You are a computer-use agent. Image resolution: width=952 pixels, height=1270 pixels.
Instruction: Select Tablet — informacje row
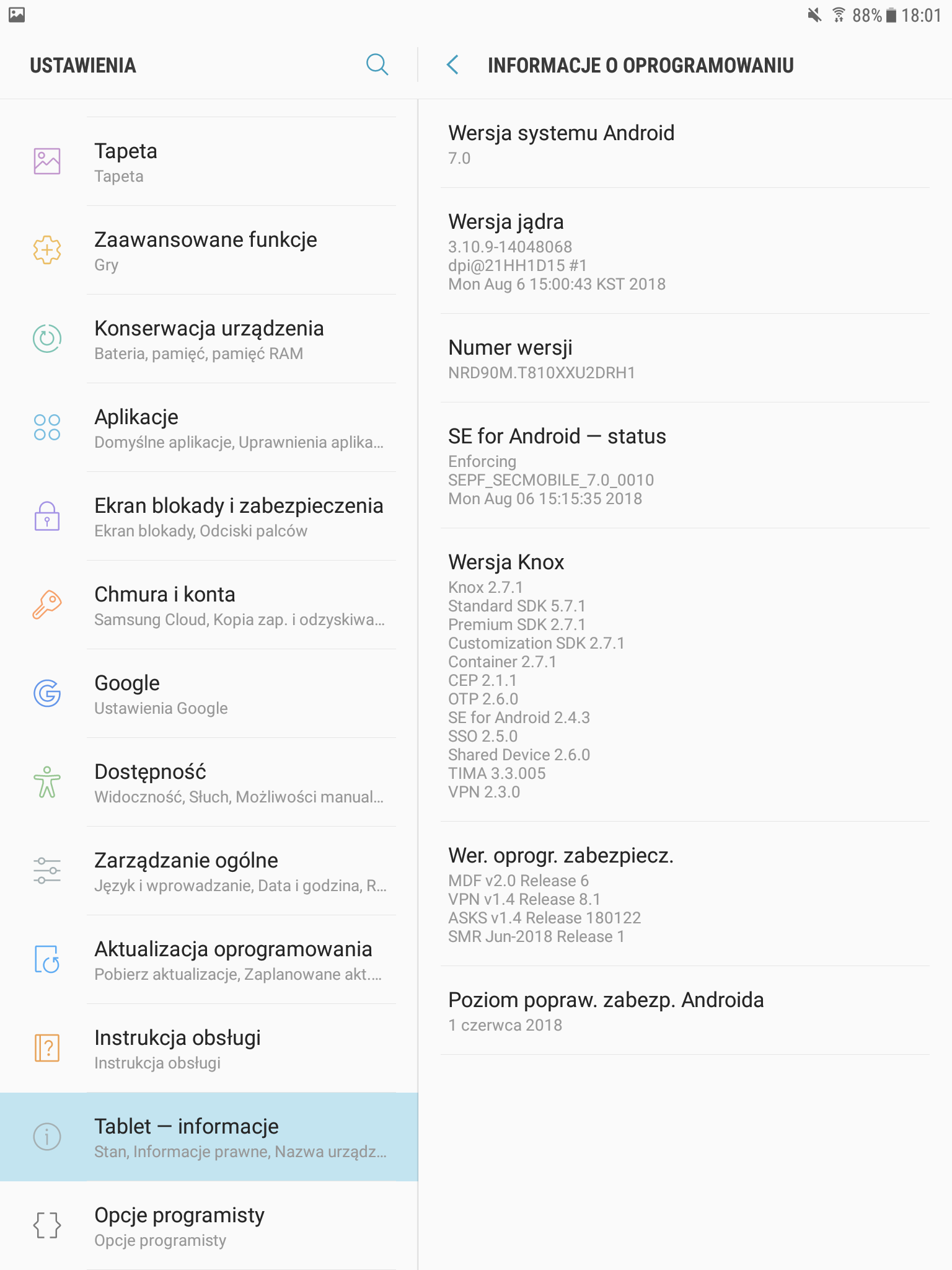[x=208, y=1137]
